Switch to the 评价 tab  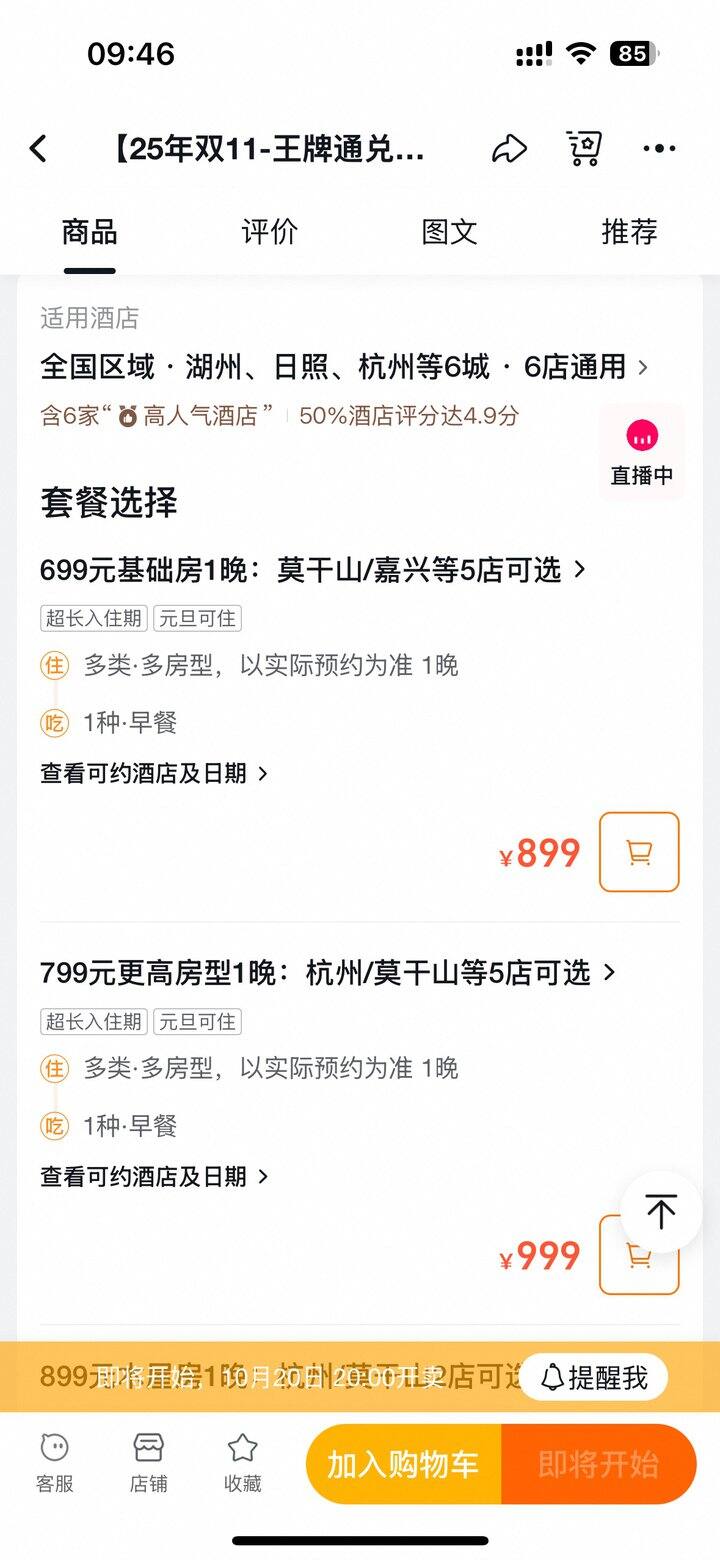(270, 231)
